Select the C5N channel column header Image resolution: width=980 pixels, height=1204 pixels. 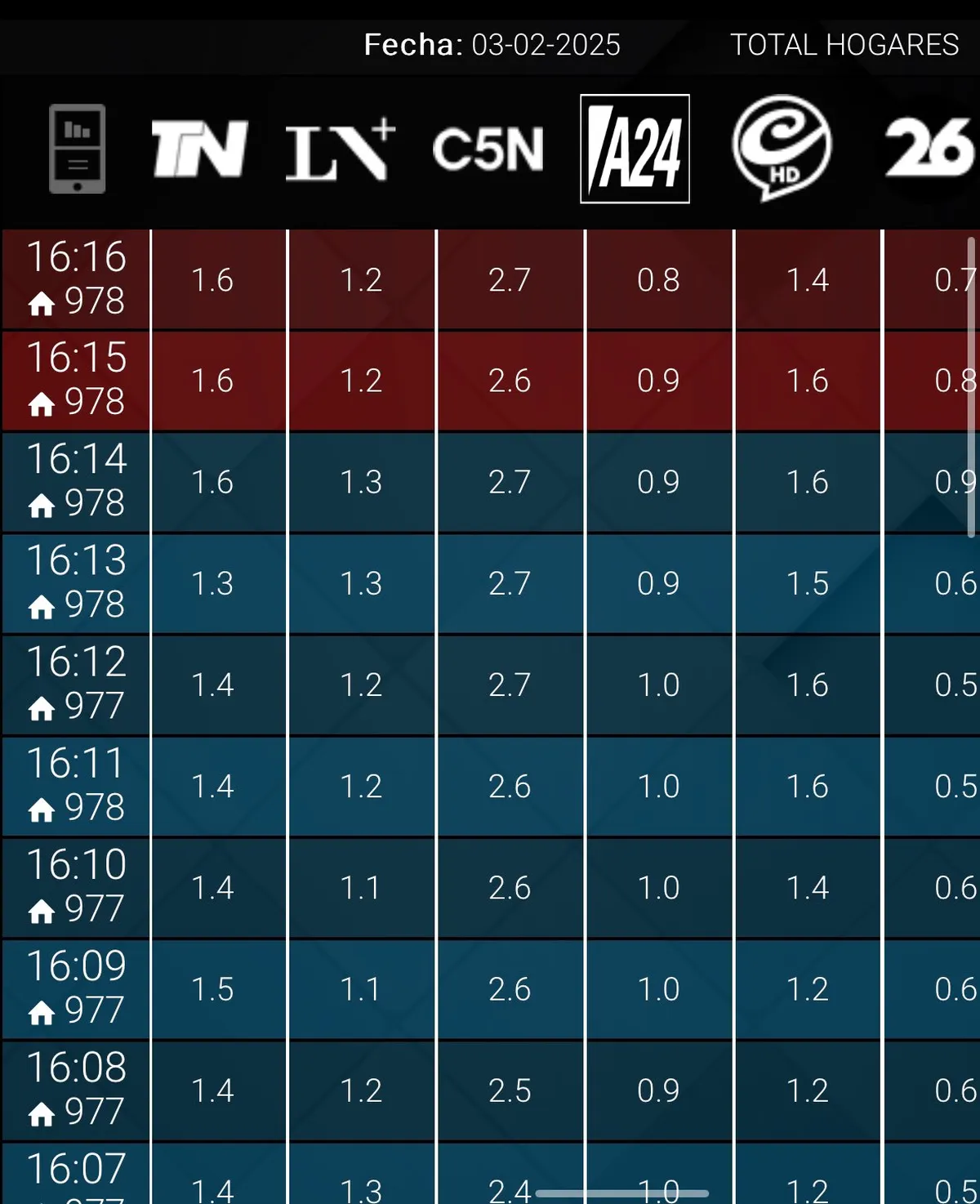click(x=488, y=149)
